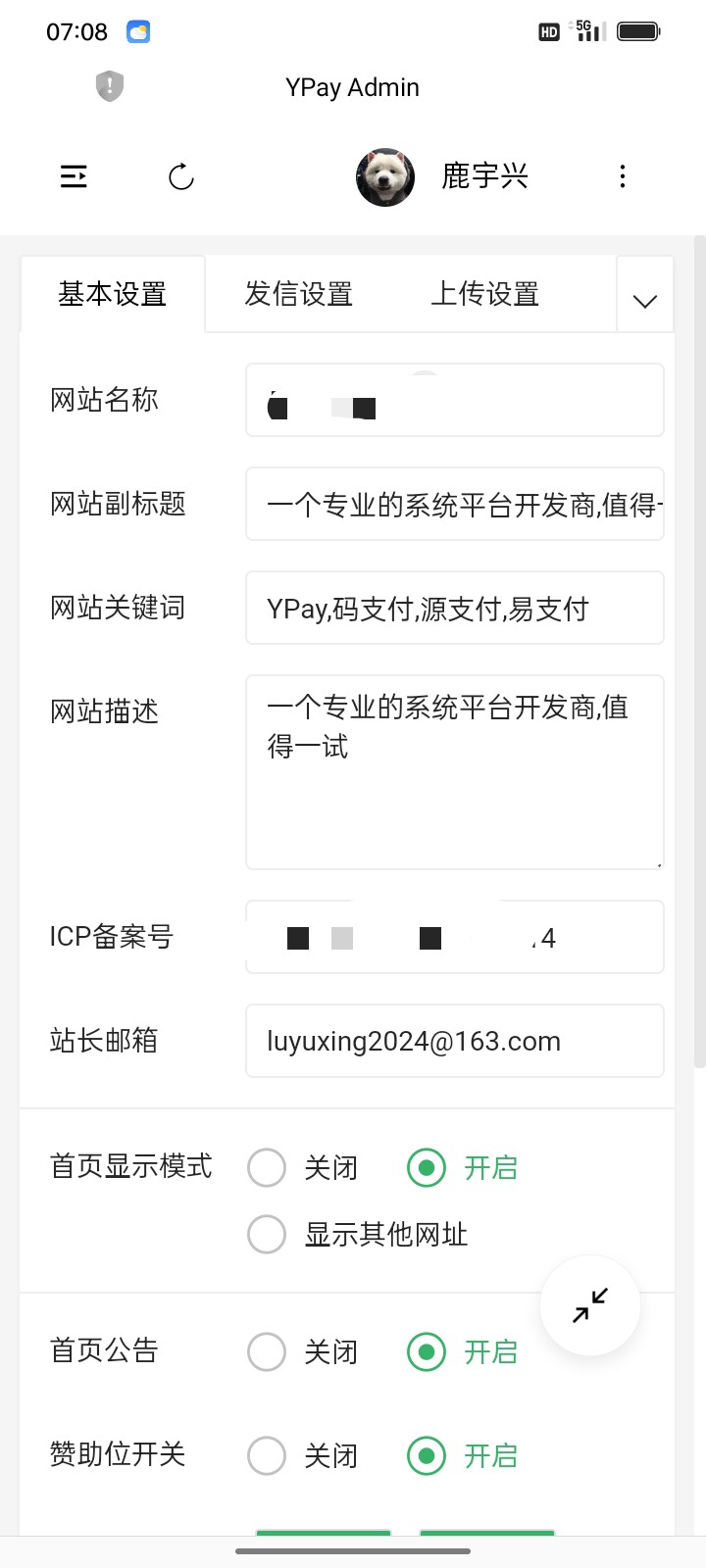Refresh the page with the reload icon
Viewport: 706px width, 1568px height.
(x=181, y=176)
